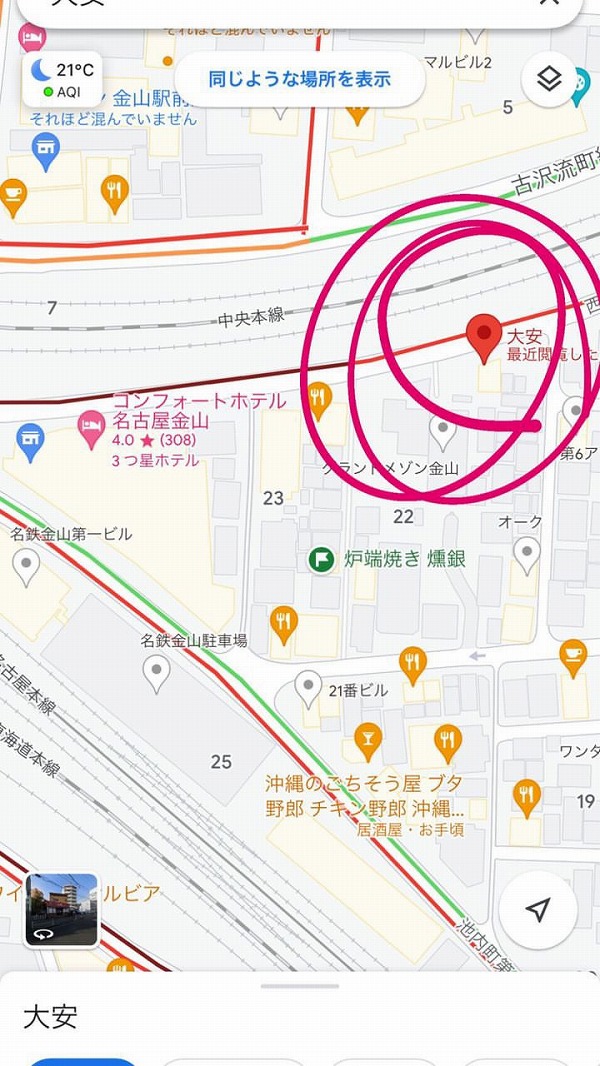Screen dimensions: 600x1066
Task: Select the 21番ビル pin
Action: click(x=309, y=688)
